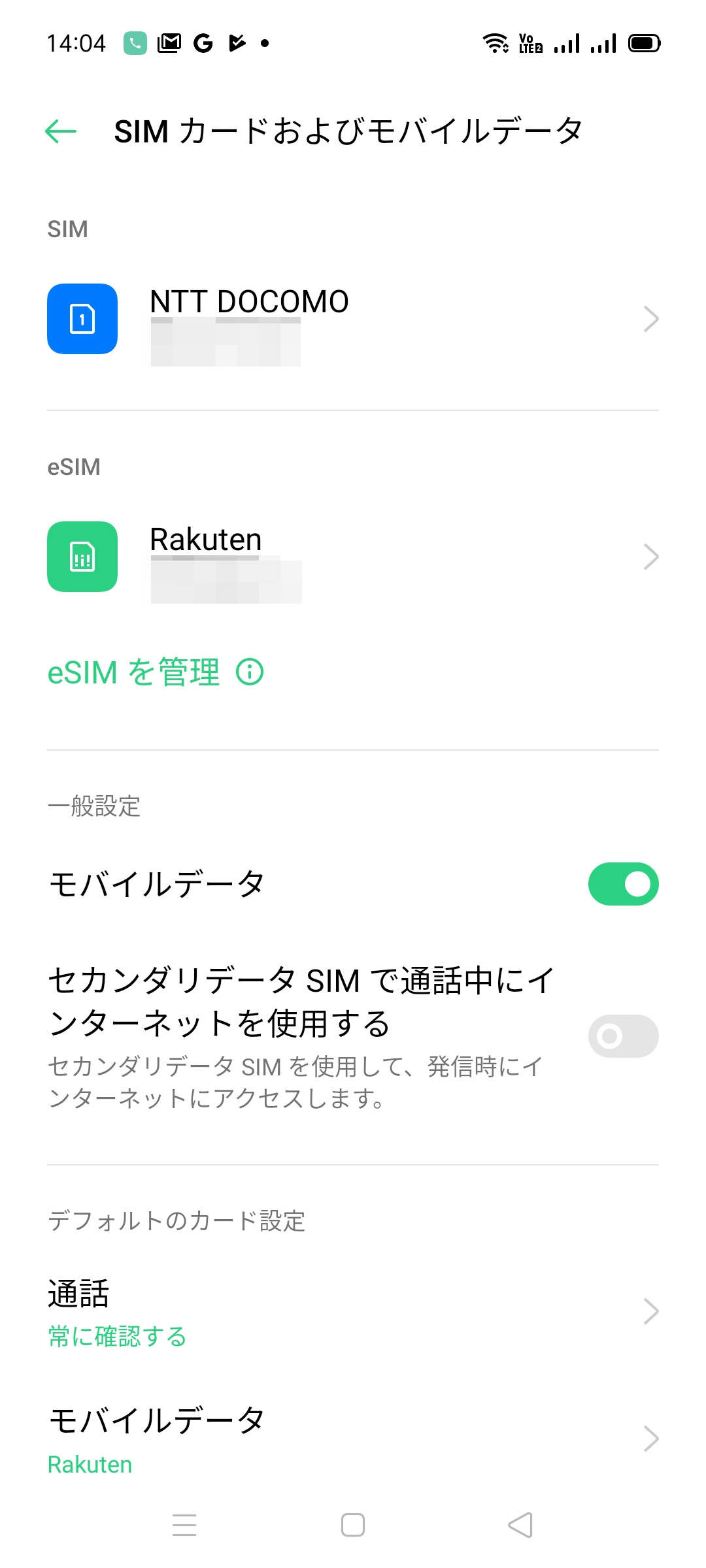Open default 通話 card setting
This screenshot has height=1568, width=706.
(x=353, y=1312)
